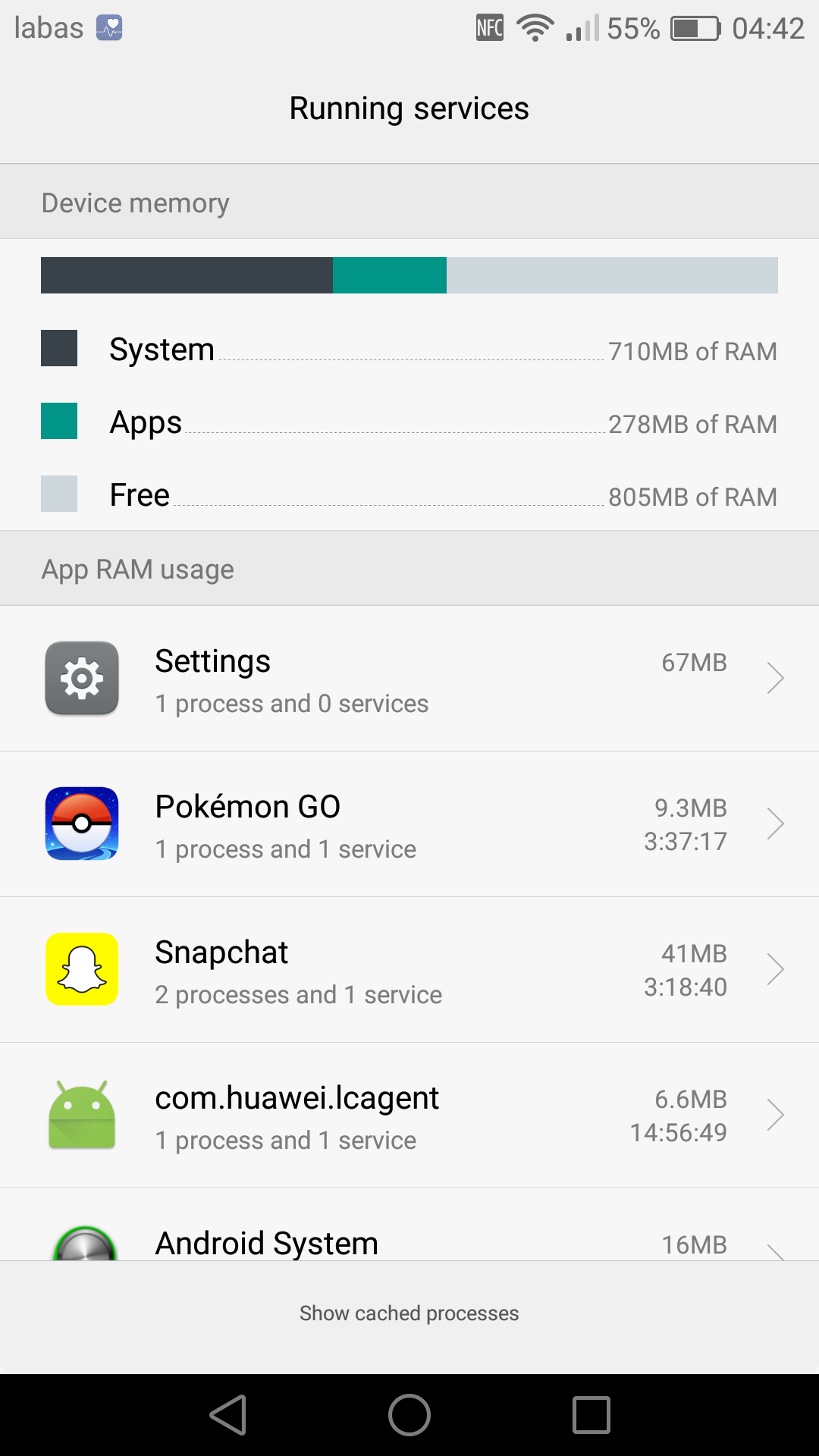This screenshot has height=1456, width=819.
Task: Open the Settings process details
Action: 409,679
